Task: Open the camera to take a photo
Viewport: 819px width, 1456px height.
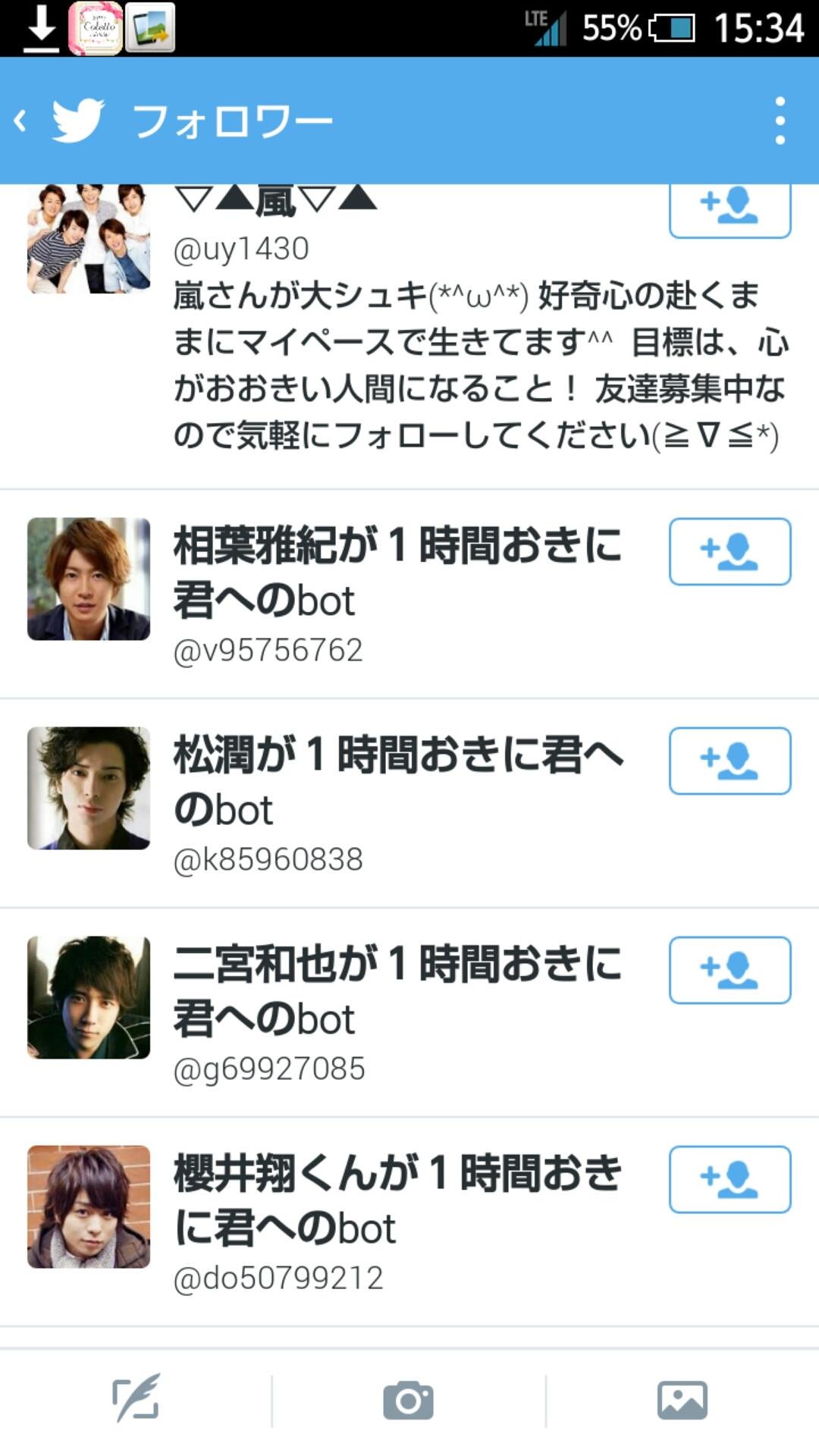Action: coord(409,1399)
